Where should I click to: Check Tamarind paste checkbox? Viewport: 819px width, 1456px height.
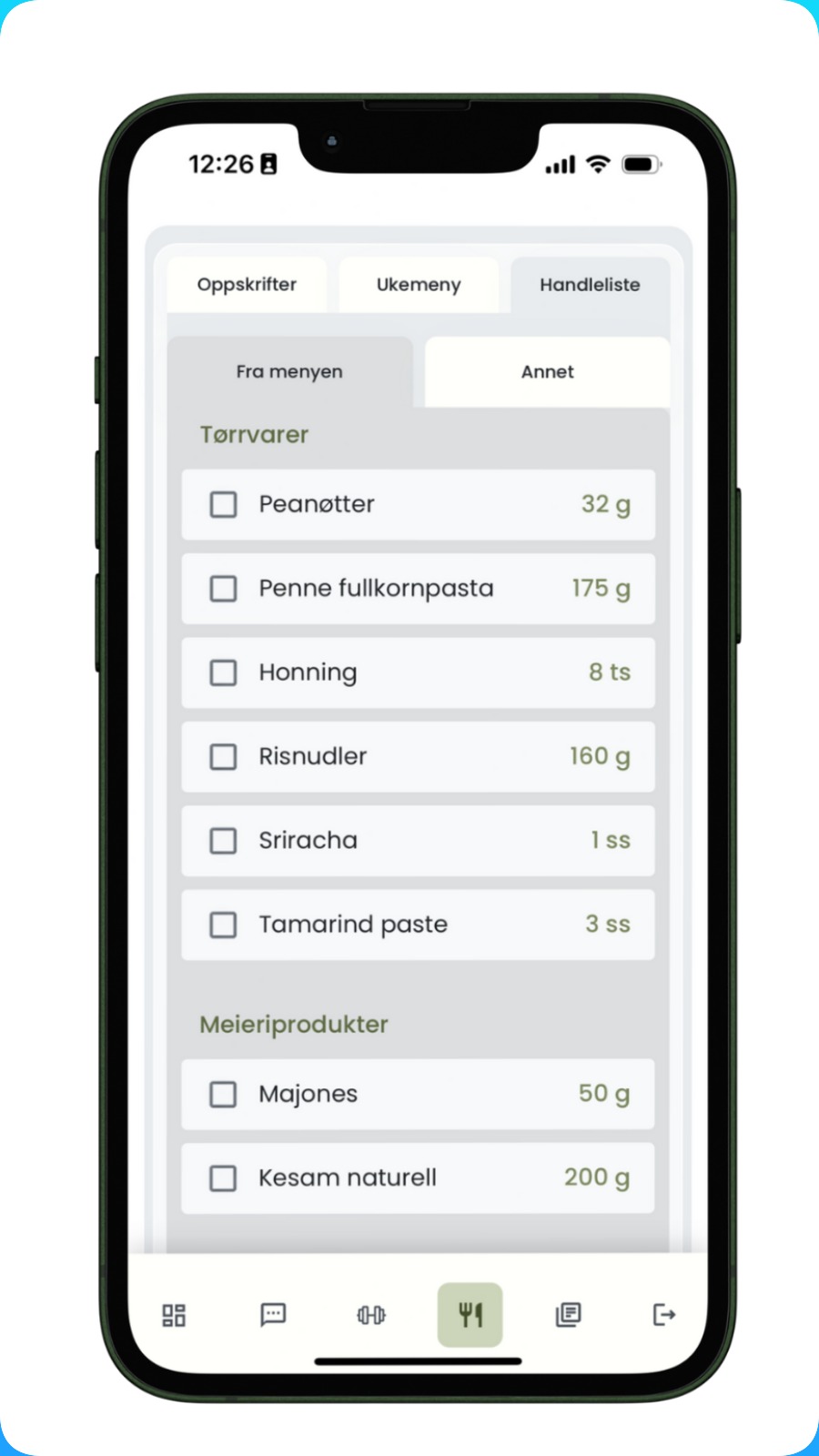pyautogui.click(x=224, y=925)
